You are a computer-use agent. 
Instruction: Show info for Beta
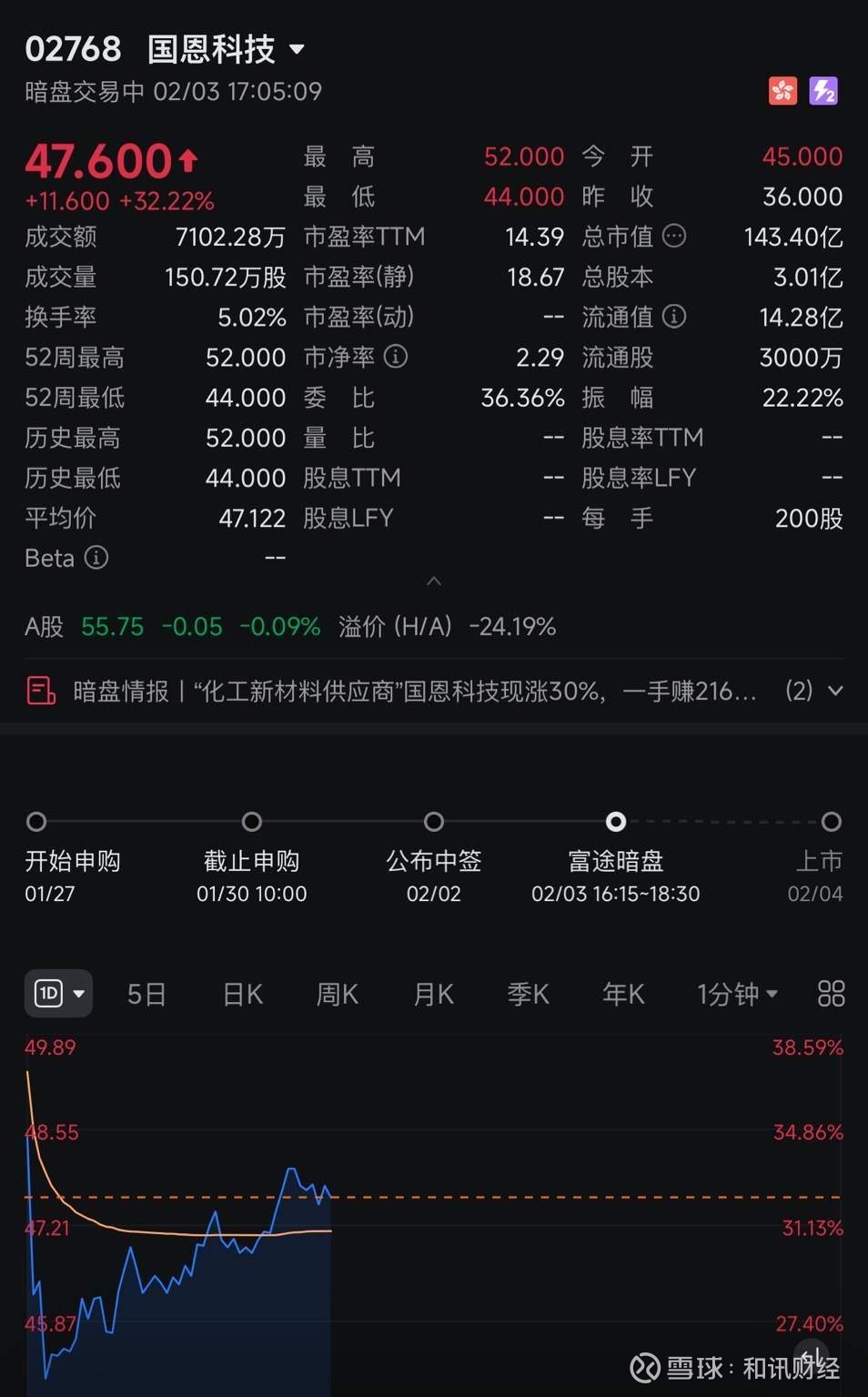tap(96, 558)
